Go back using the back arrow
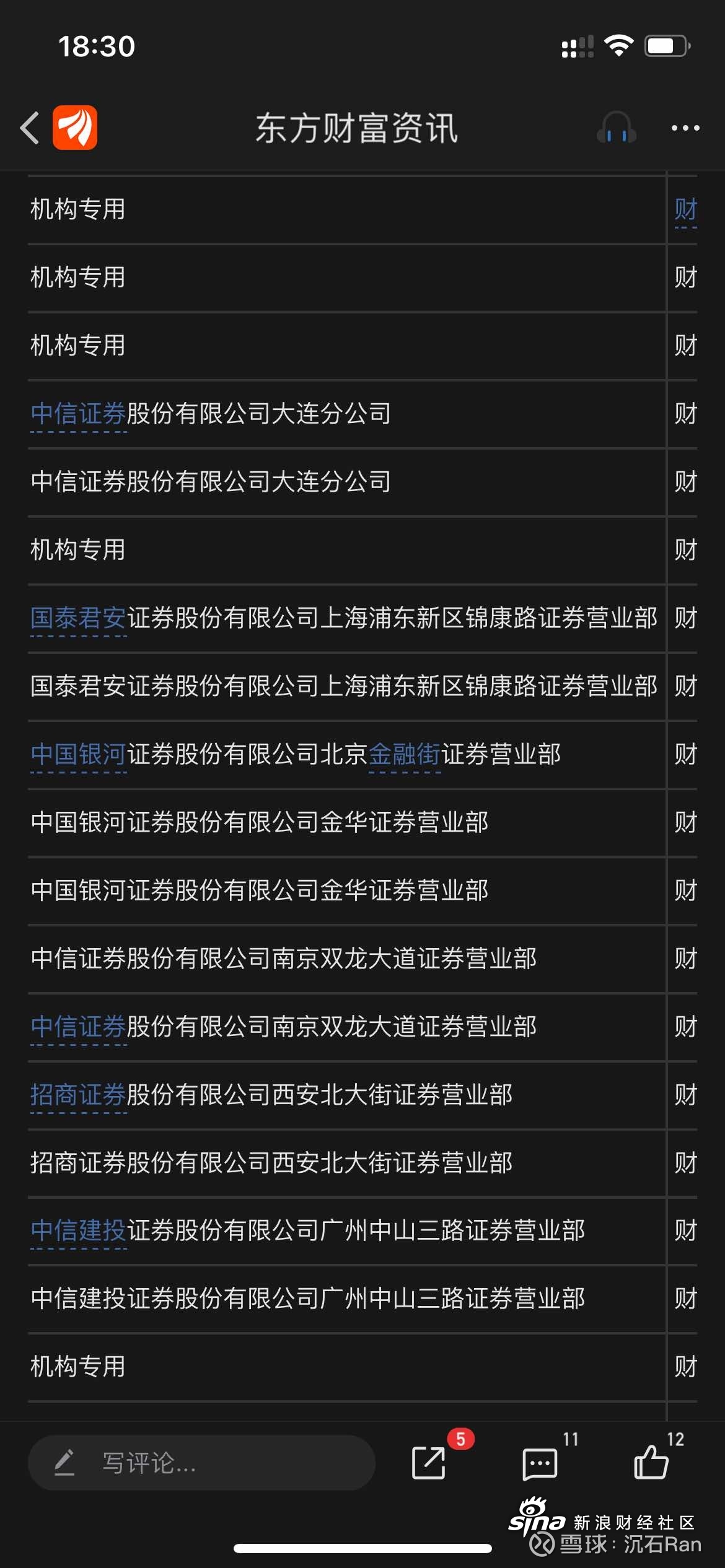Viewport: 725px width, 1568px height. click(30, 128)
